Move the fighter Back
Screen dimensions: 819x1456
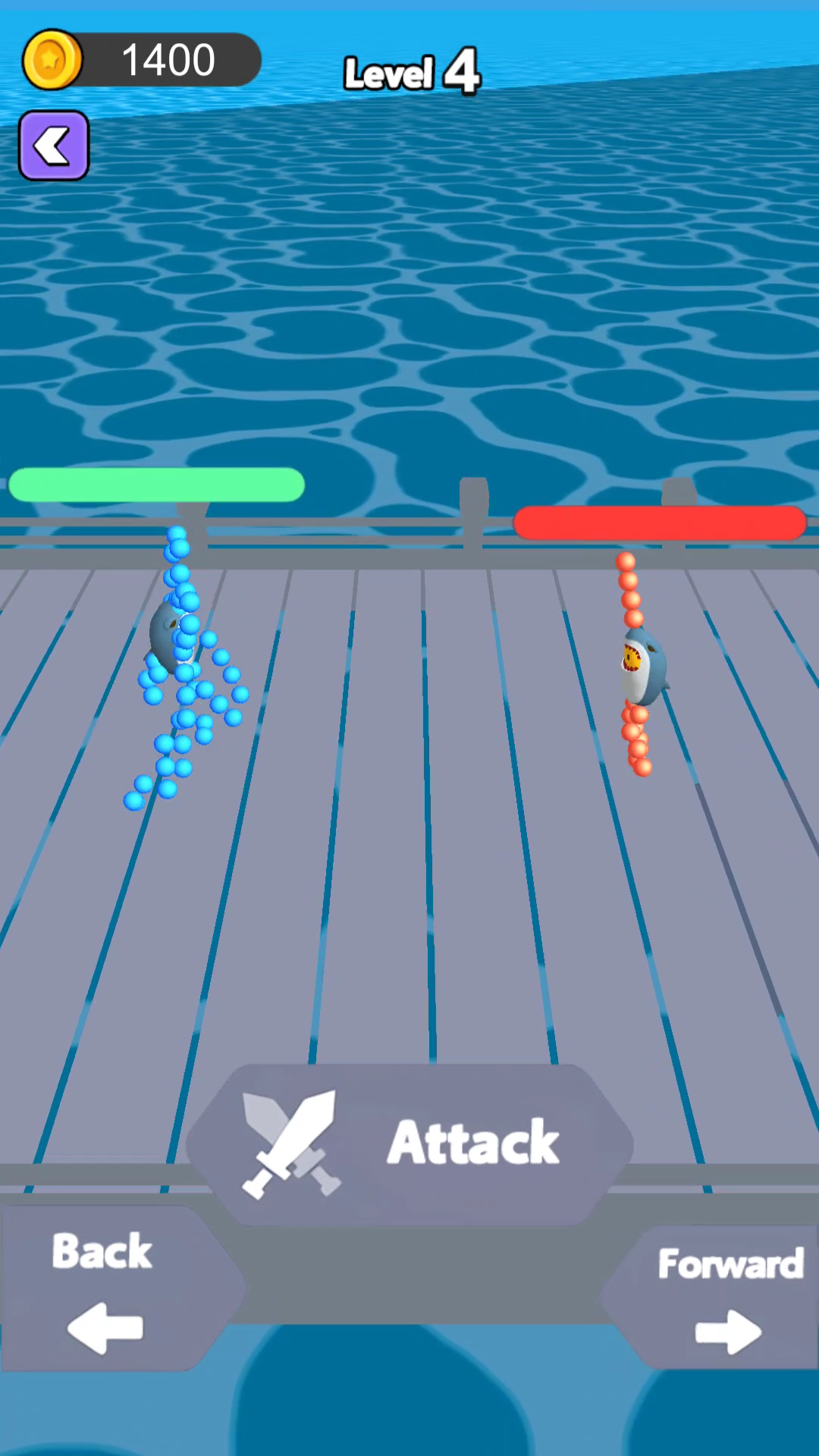pos(106,1289)
